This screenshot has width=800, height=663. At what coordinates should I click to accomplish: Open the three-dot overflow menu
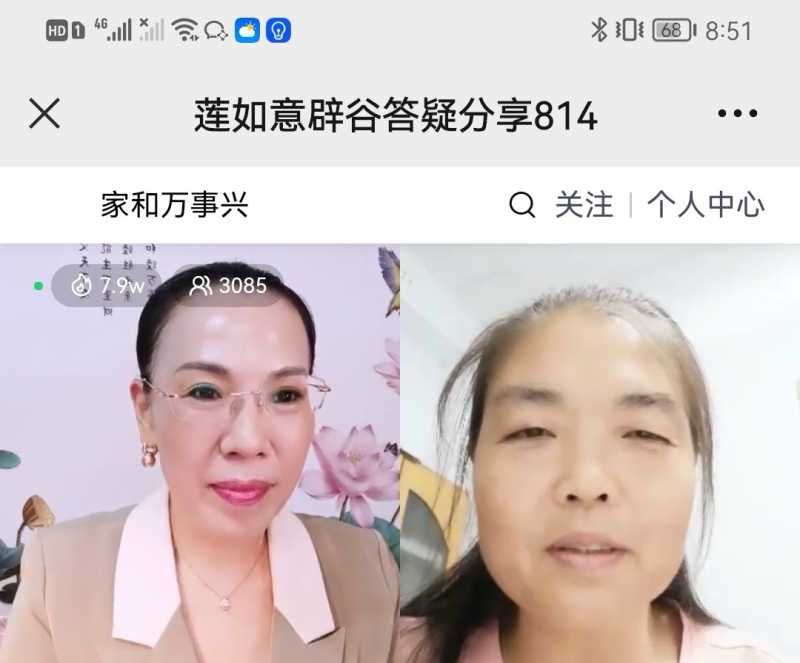coord(737,114)
